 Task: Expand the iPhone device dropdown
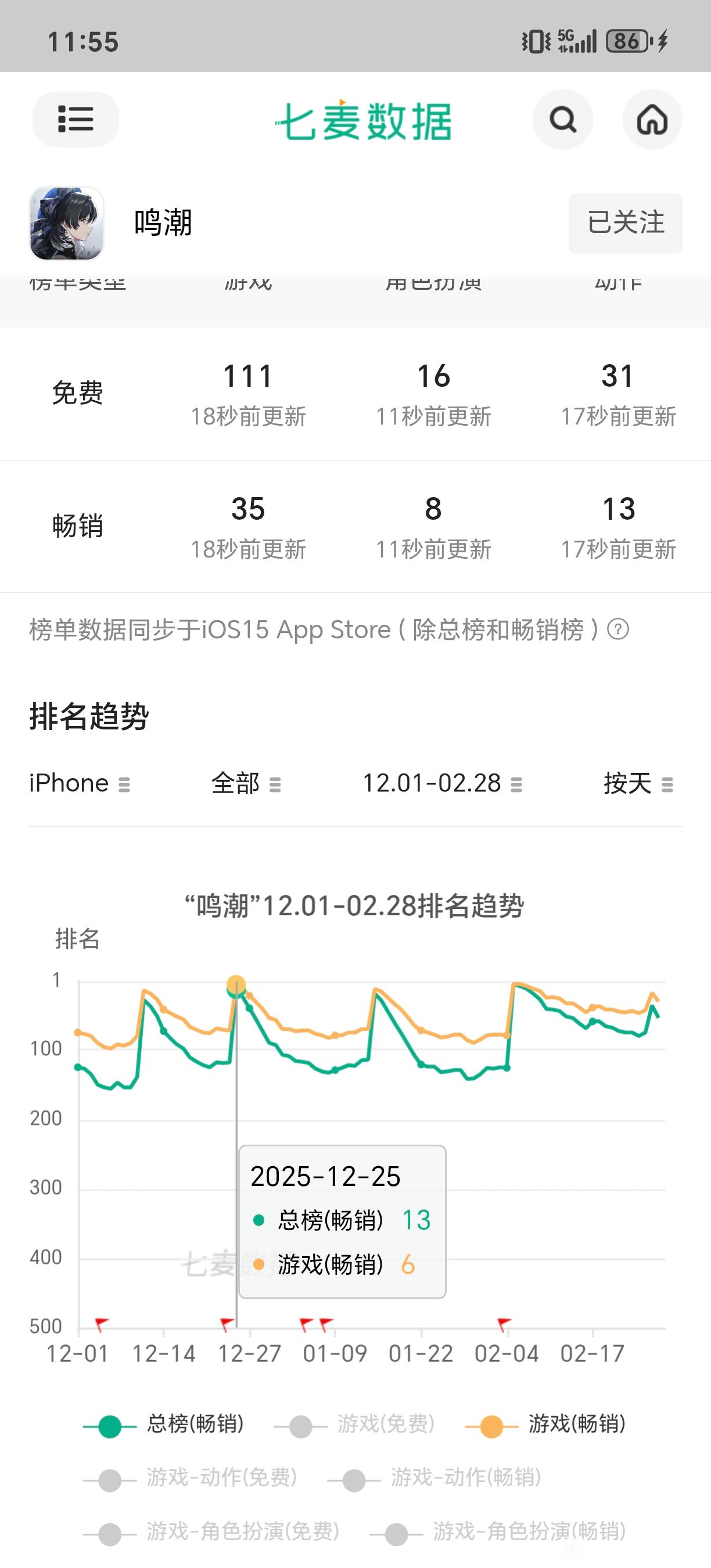tap(79, 783)
